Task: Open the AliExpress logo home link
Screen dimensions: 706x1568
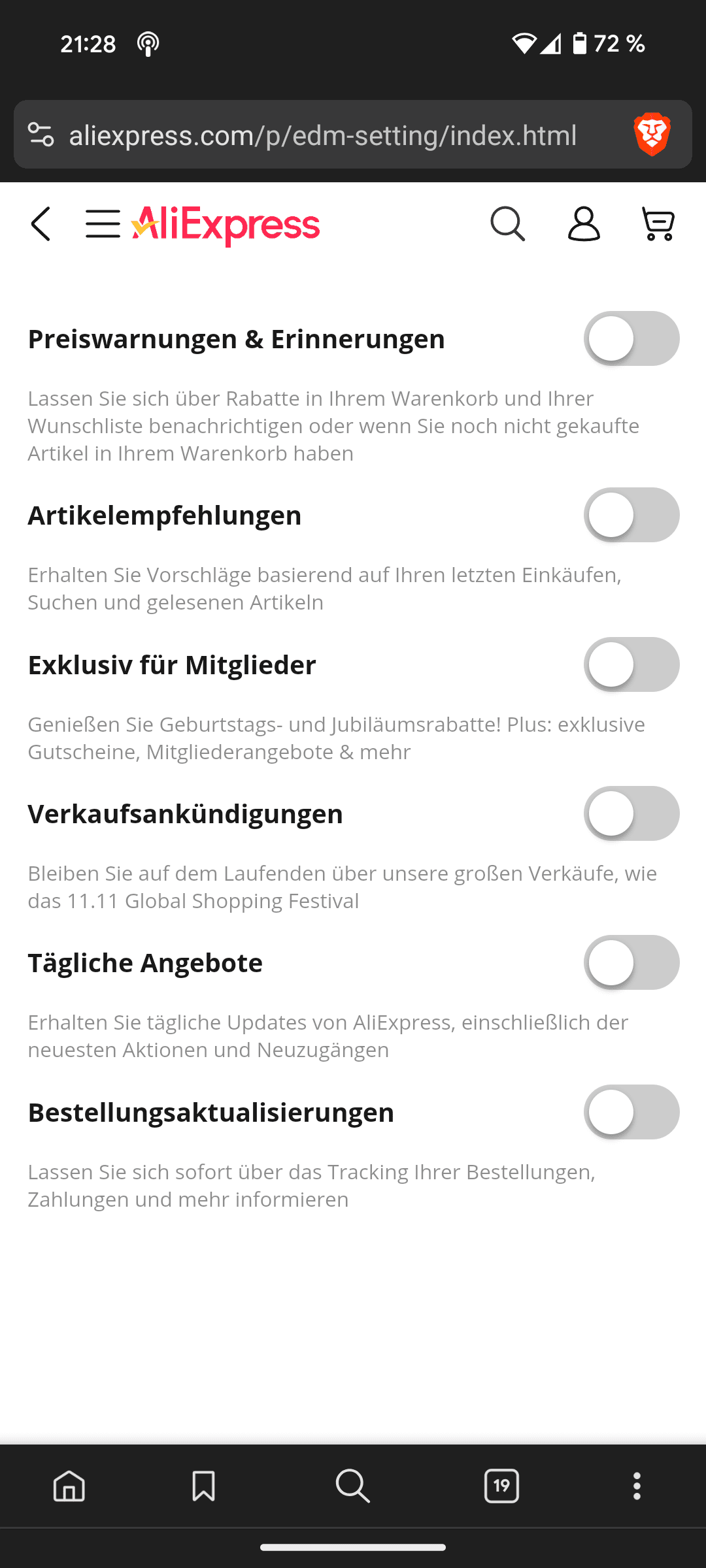Action: pyautogui.click(x=226, y=225)
